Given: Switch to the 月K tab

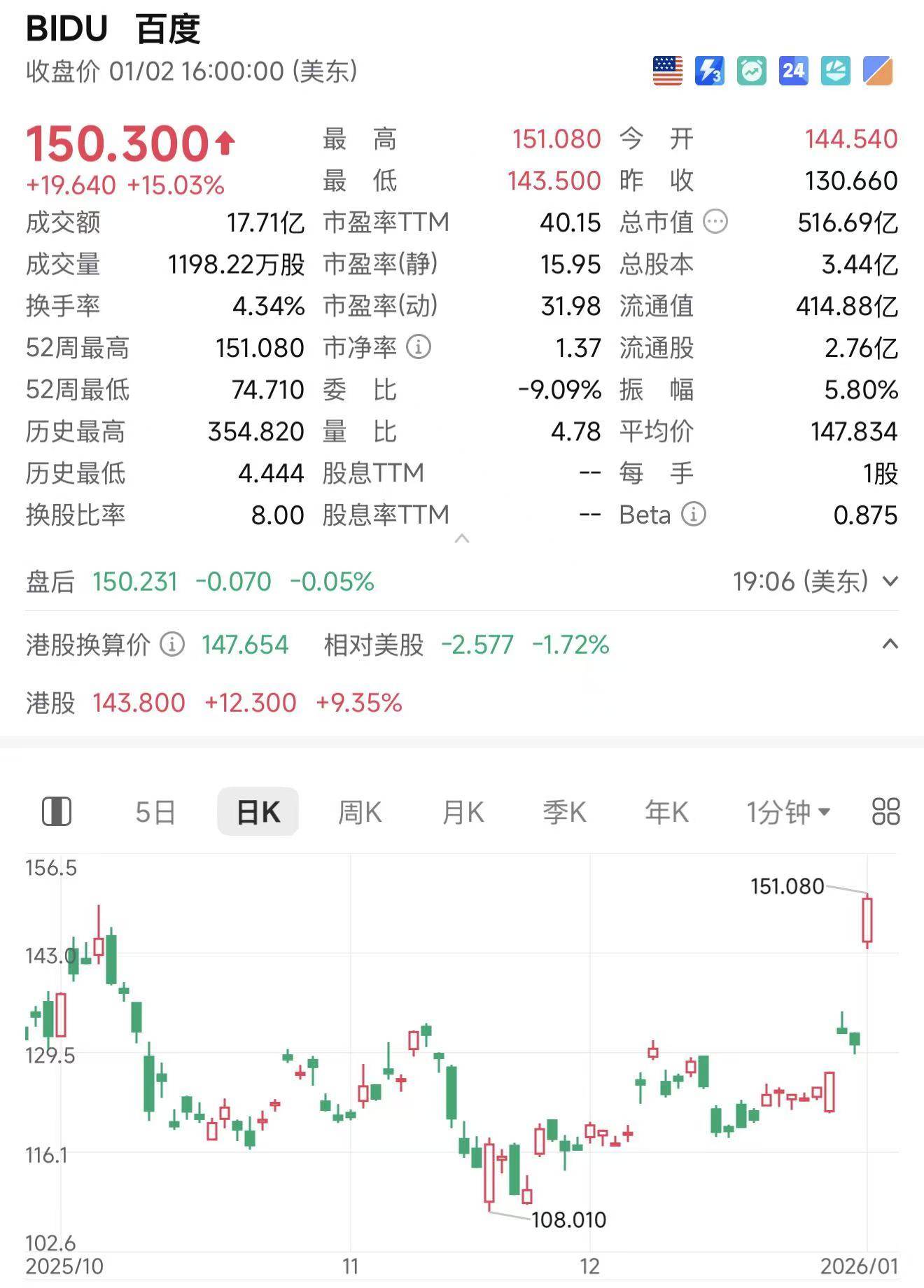Looking at the screenshot, I should (x=462, y=811).
